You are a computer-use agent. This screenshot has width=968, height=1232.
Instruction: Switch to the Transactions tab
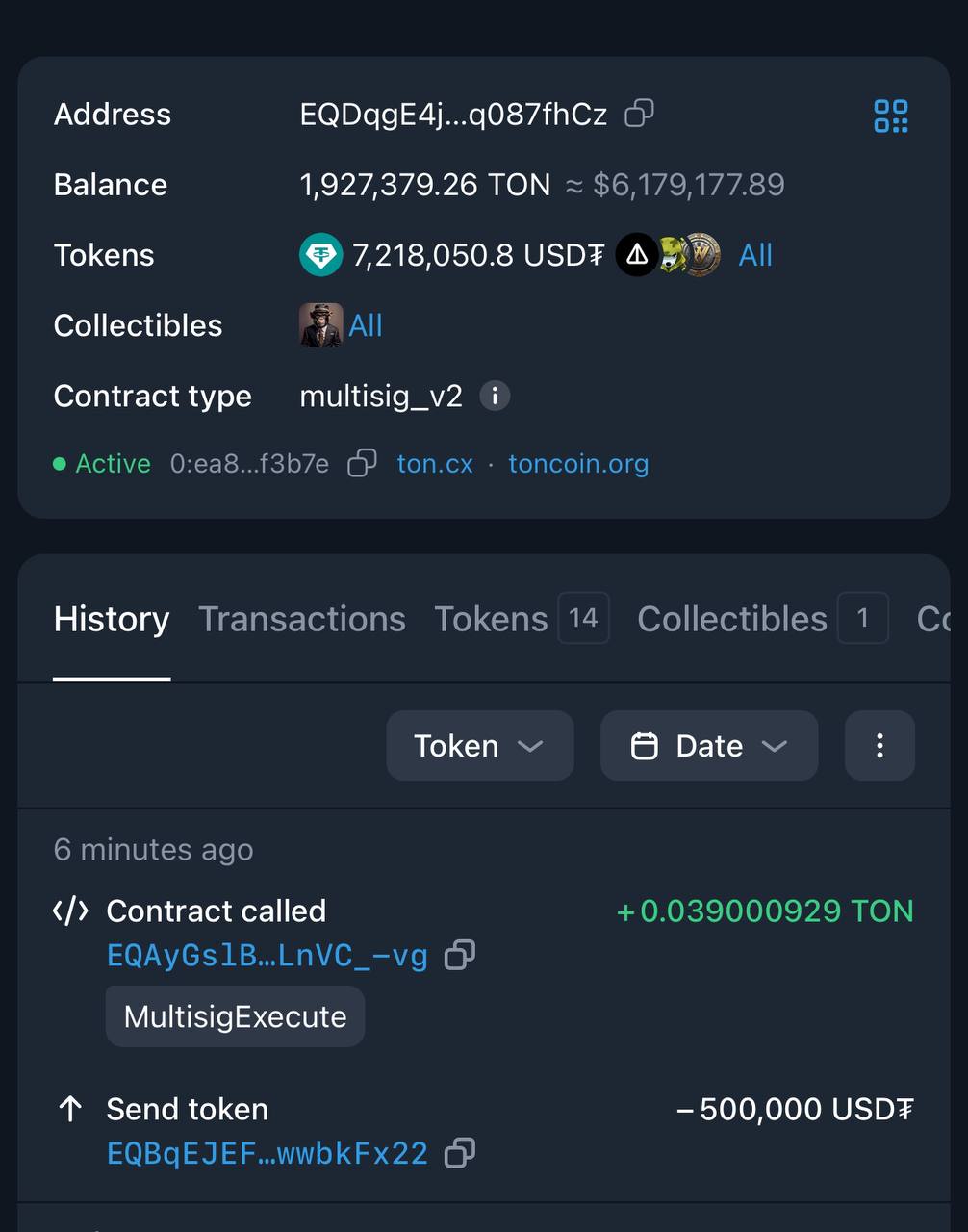click(301, 619)
